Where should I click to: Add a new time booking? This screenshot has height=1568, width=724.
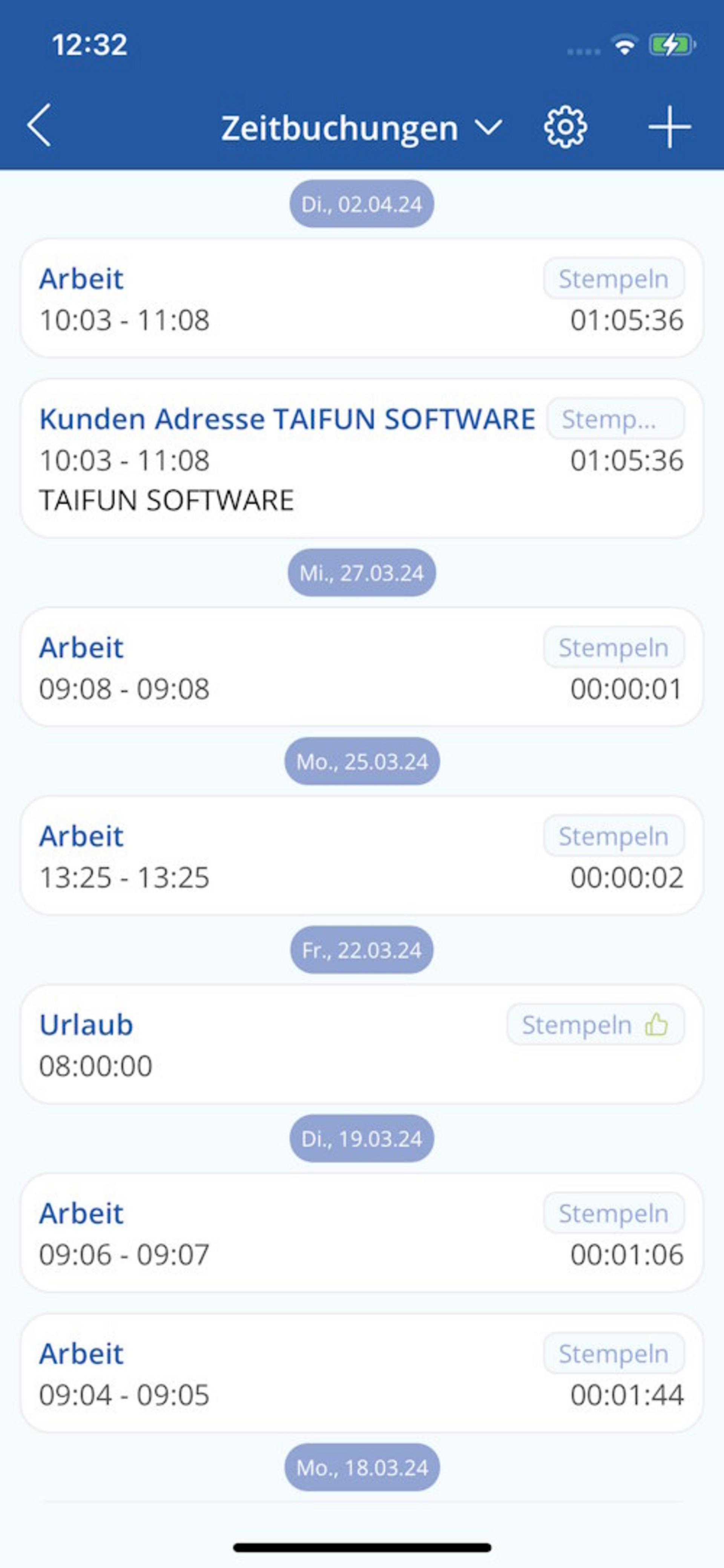[x=669, y=127]
